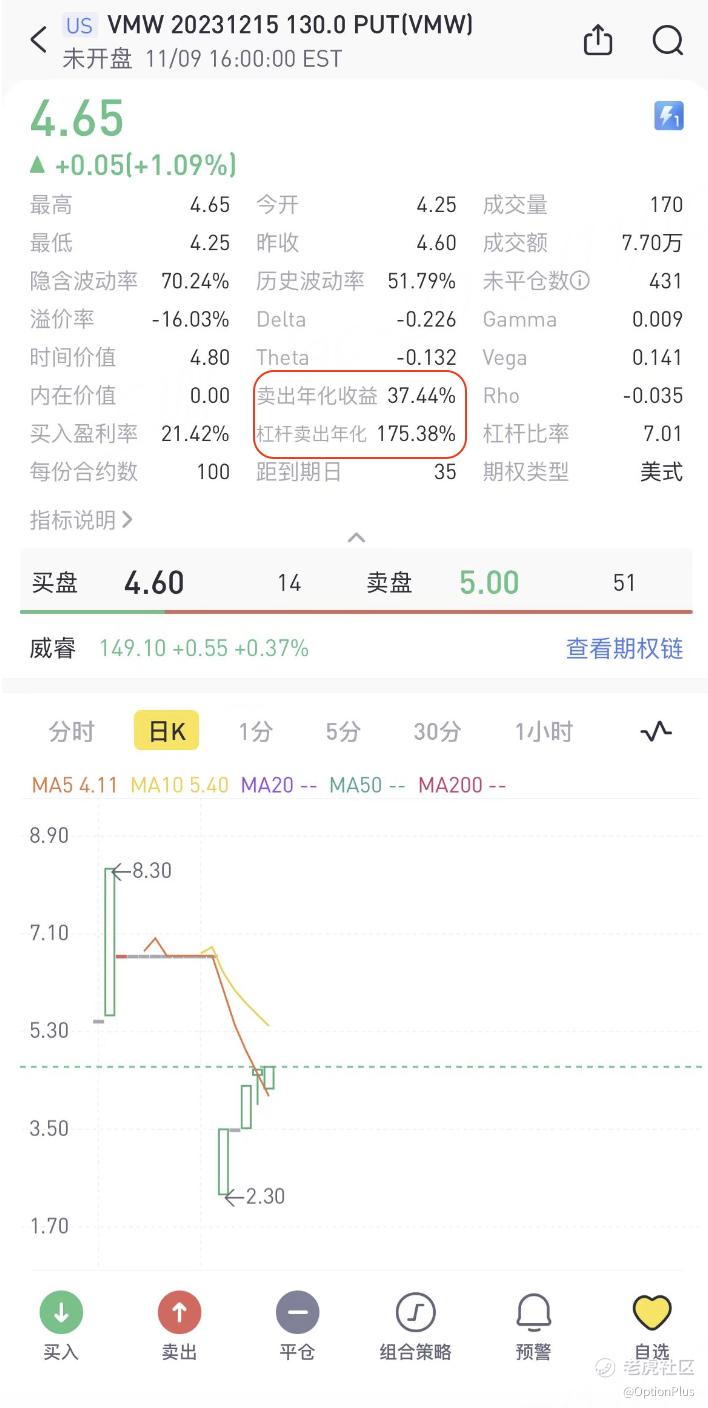This screenshot has height=1408, width=708.
Task: Show the 5分 interval chart
Action: pyautogui.click(x=343, y=732)
